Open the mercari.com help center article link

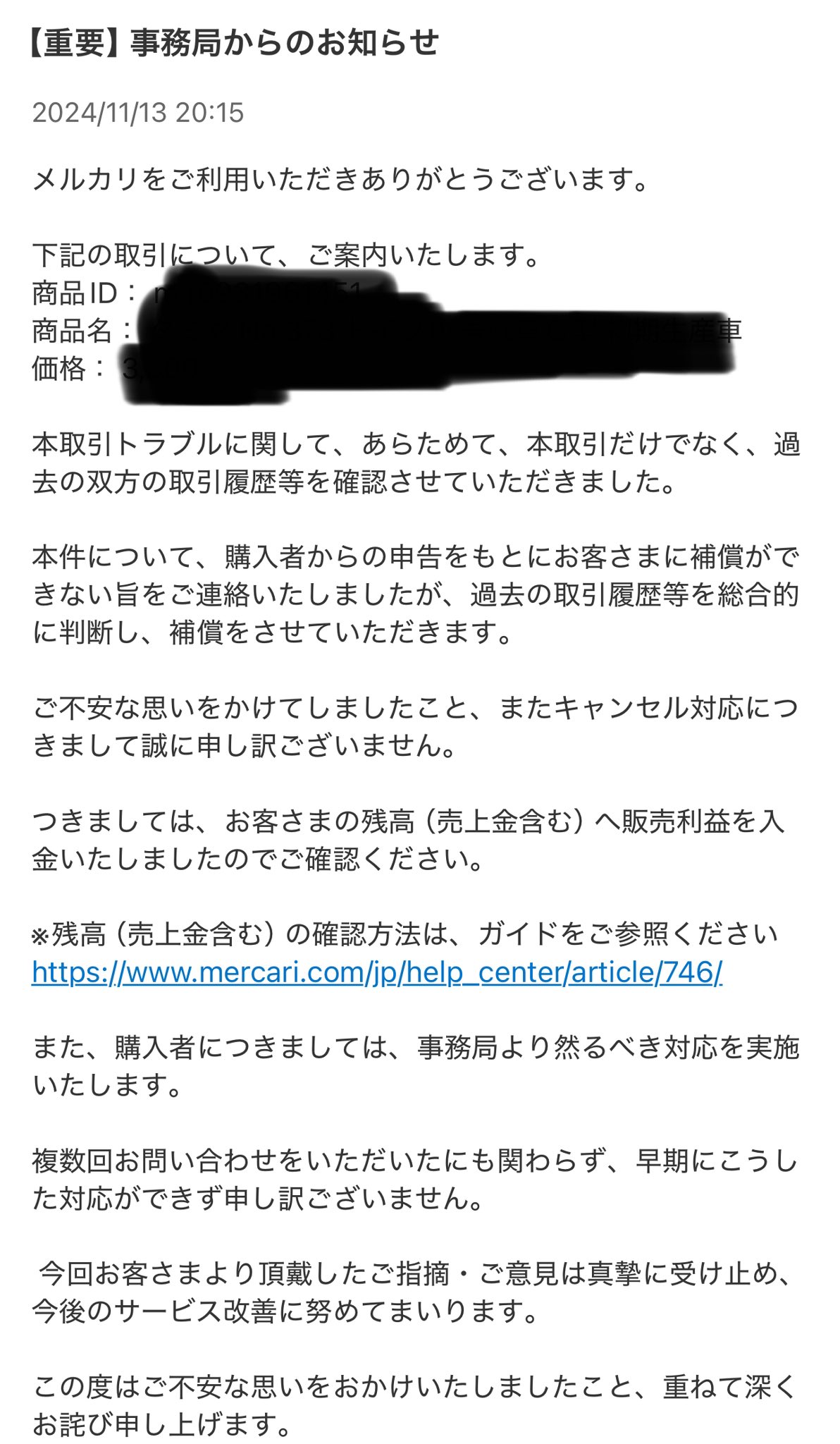(x=377, y=972)
